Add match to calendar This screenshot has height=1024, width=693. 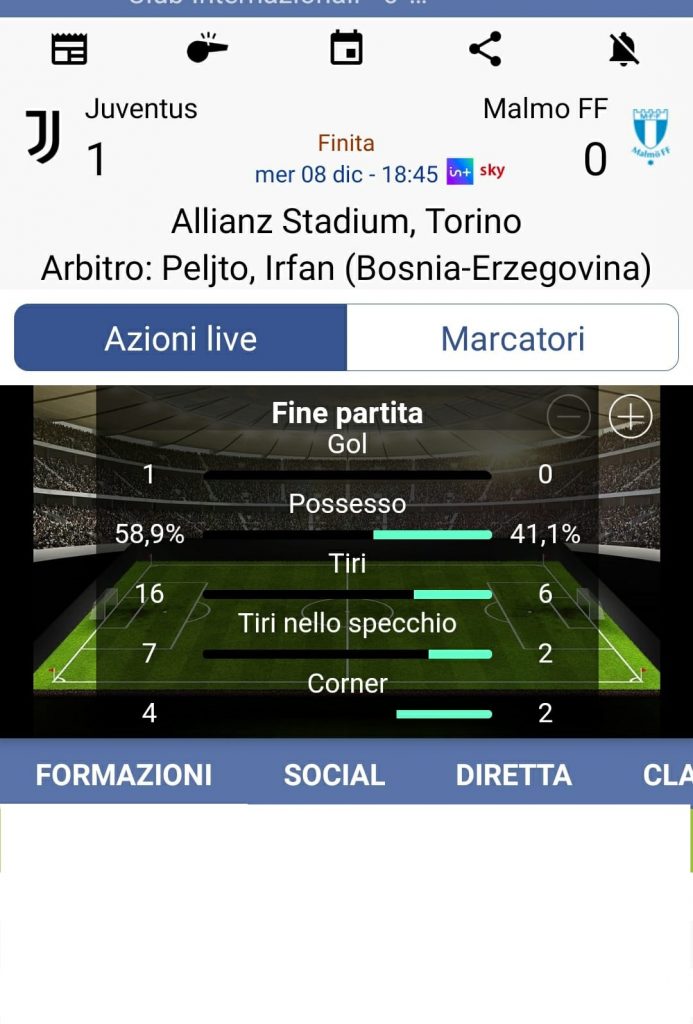tap(346, 48)
